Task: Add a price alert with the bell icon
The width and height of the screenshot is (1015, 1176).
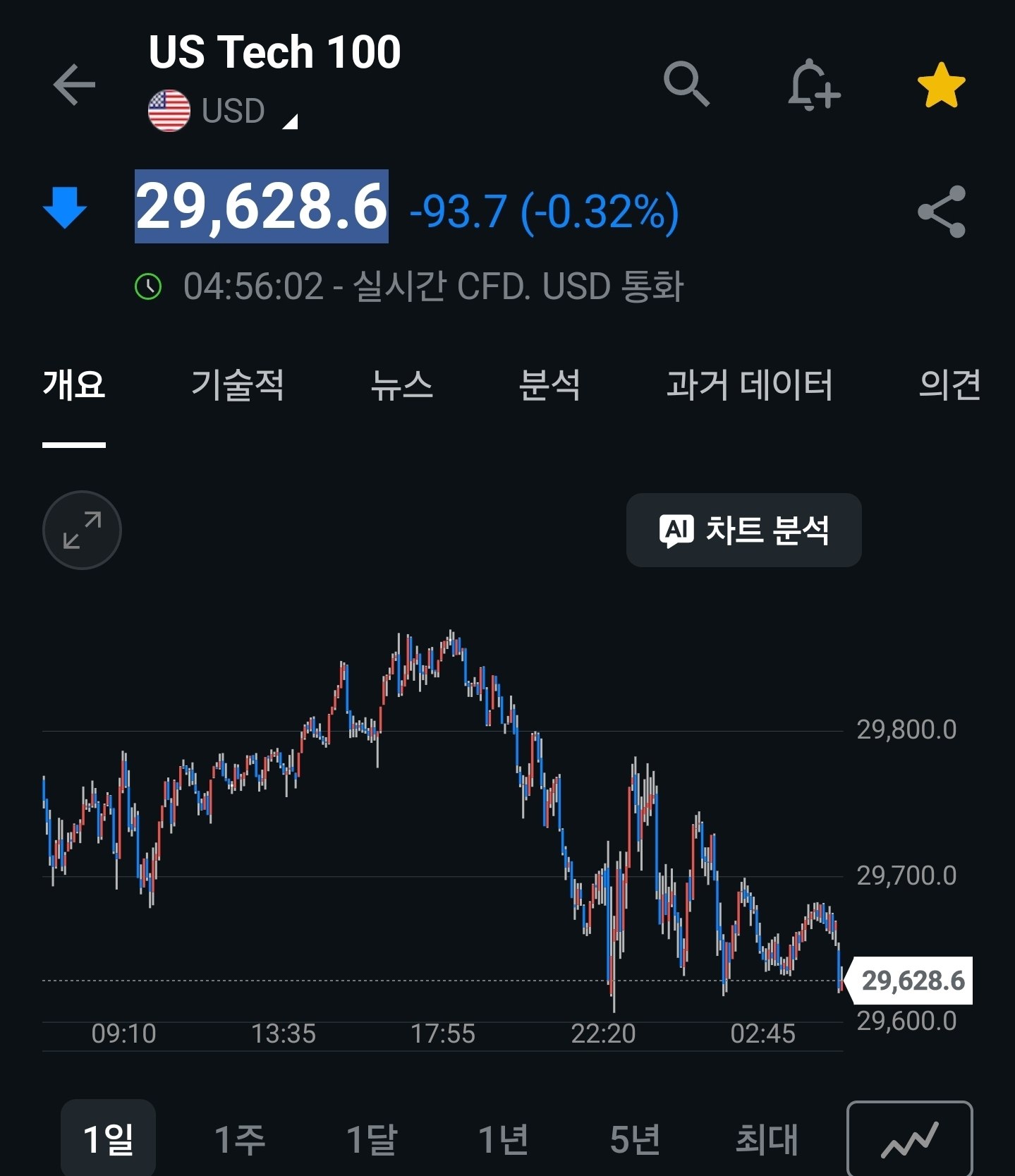Action: 813,85
